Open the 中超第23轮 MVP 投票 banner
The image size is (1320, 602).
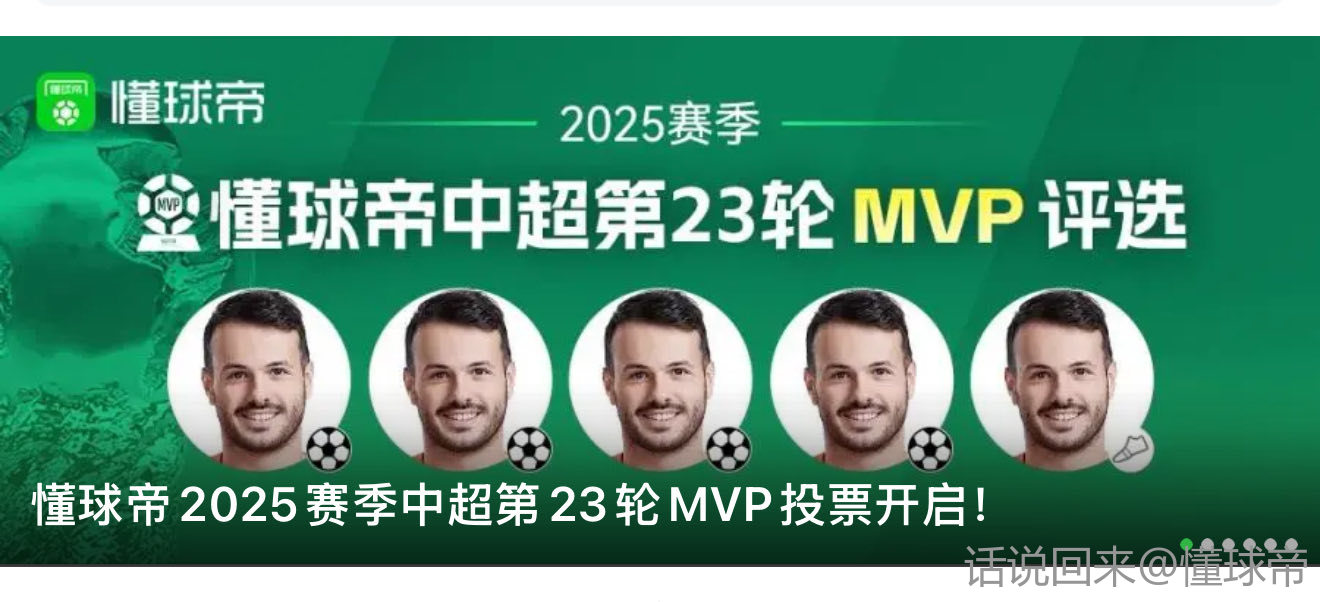tap(660, 300)
